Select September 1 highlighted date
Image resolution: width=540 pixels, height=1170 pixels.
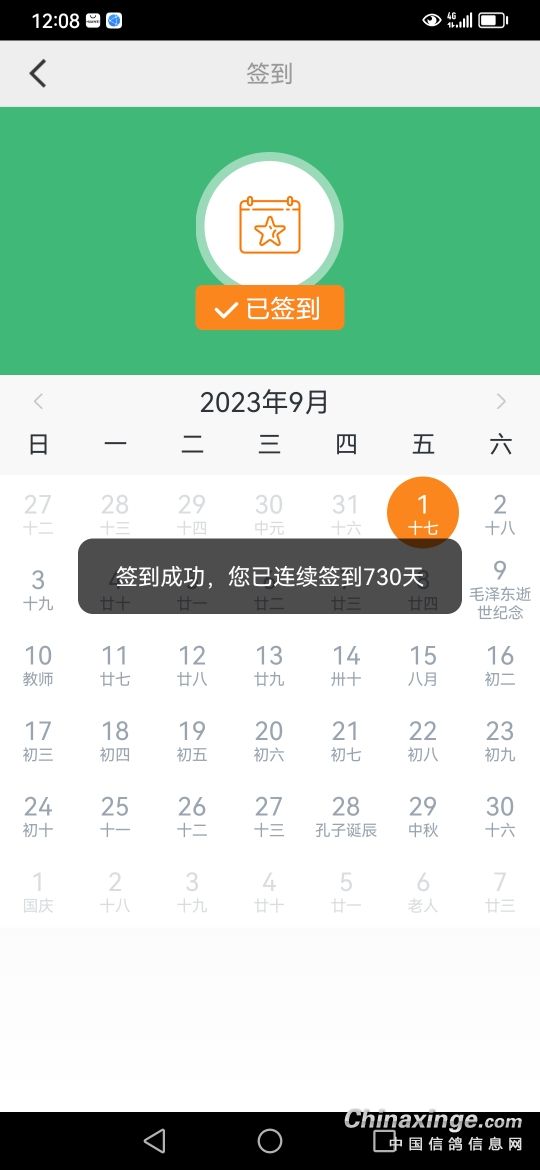coord(423,513)
